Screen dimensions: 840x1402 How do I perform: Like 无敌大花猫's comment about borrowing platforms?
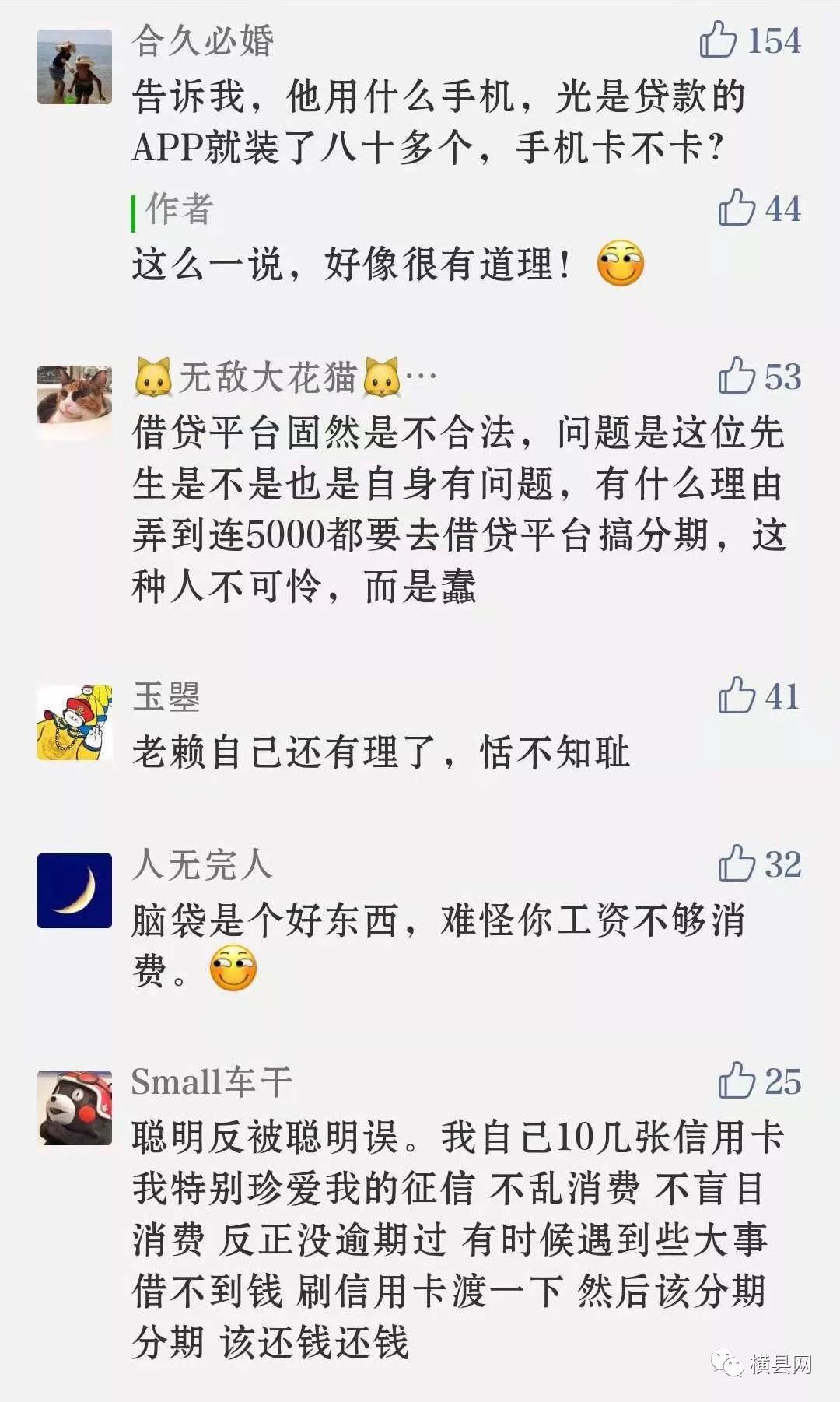click(x=736, y=379)
